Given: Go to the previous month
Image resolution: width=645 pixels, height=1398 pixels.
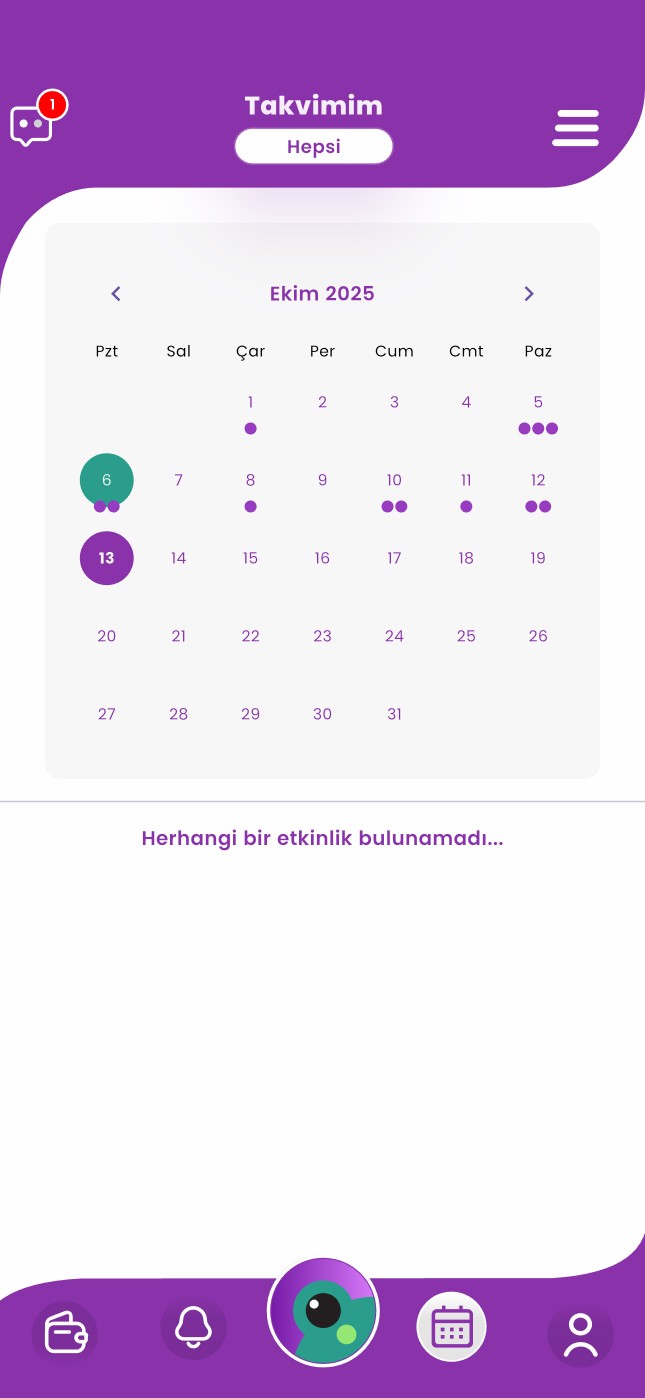Looking at the screenshot, I should click(116, 294).
